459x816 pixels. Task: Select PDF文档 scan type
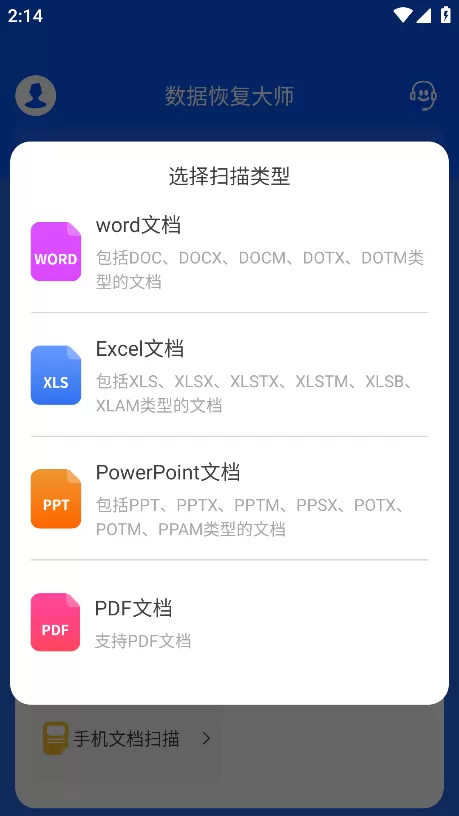tap(229, 622)
